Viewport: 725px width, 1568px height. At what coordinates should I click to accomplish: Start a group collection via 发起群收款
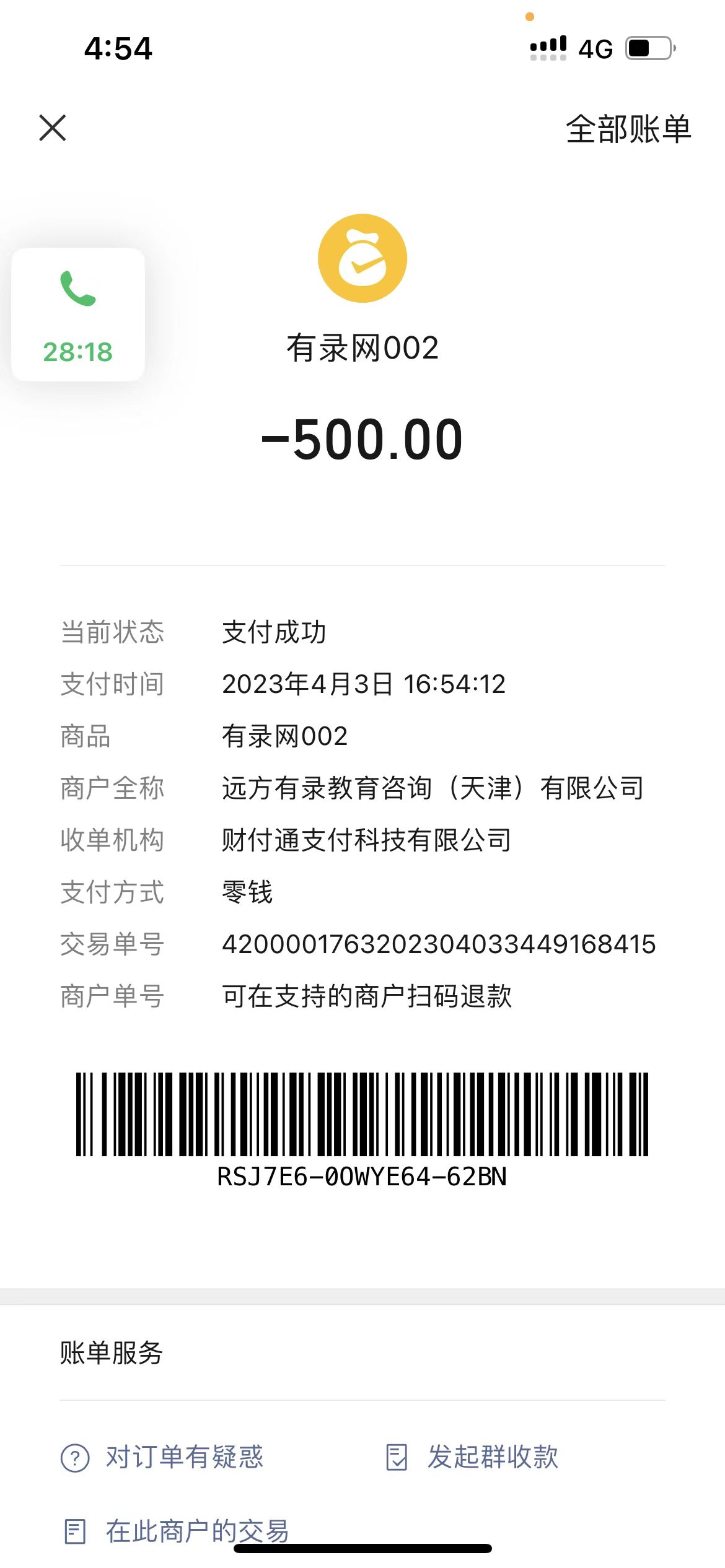tap(472, 1457)
